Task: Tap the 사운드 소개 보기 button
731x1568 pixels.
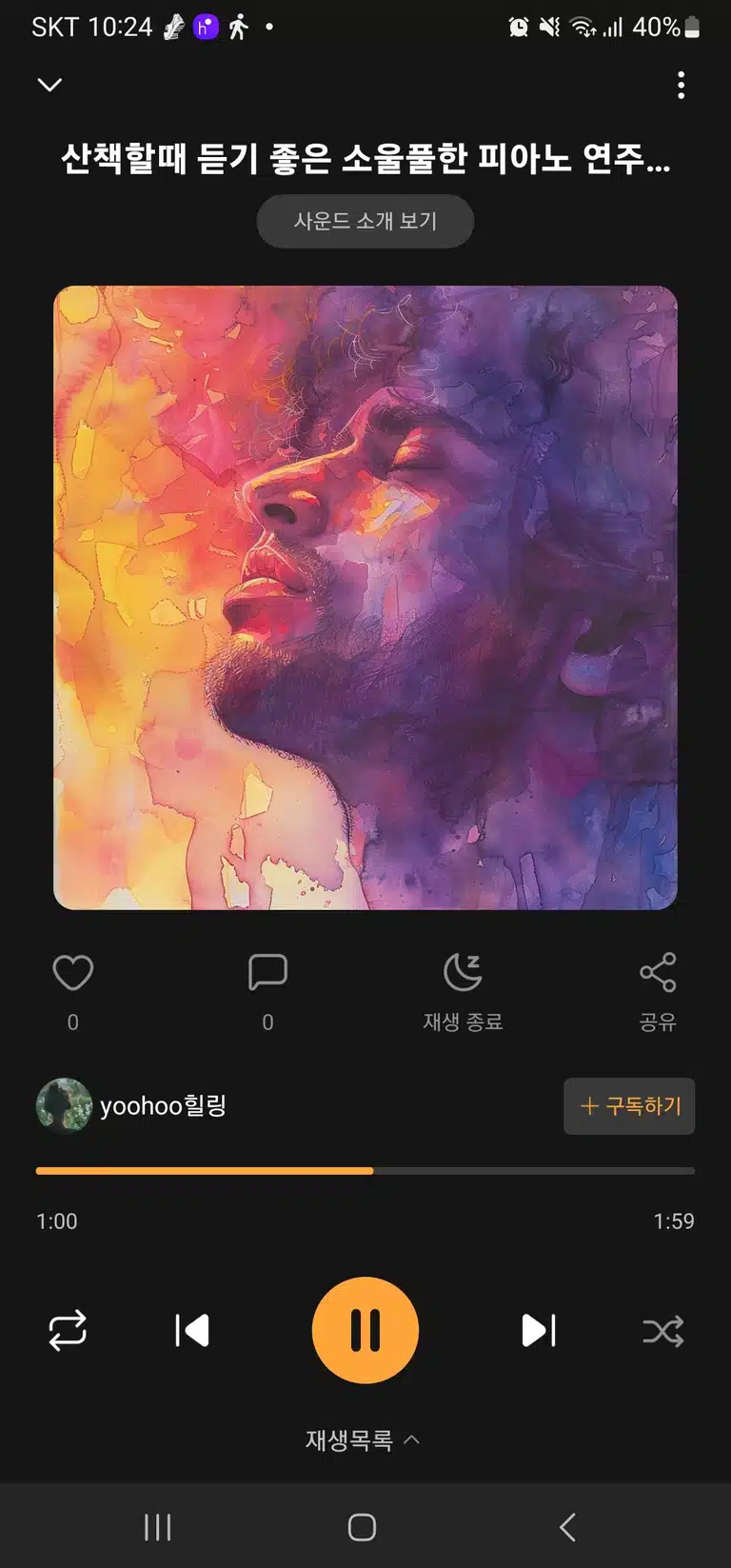Action: pyautogui.click(x=365, y=221)
